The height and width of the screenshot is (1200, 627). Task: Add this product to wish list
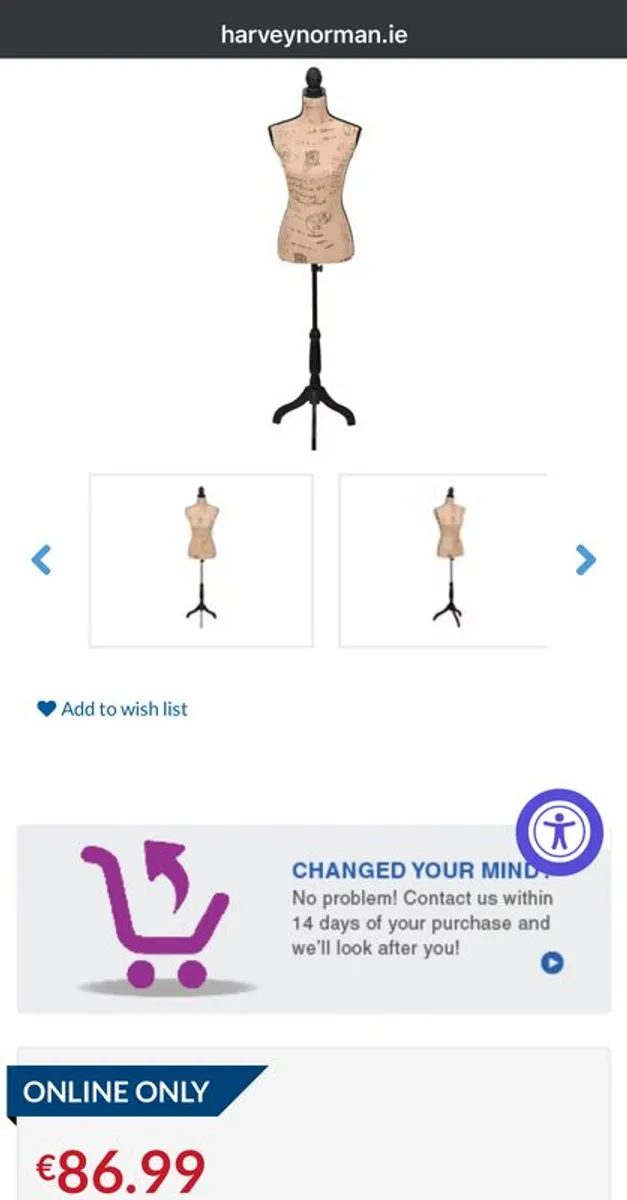(x=113, y=709)
